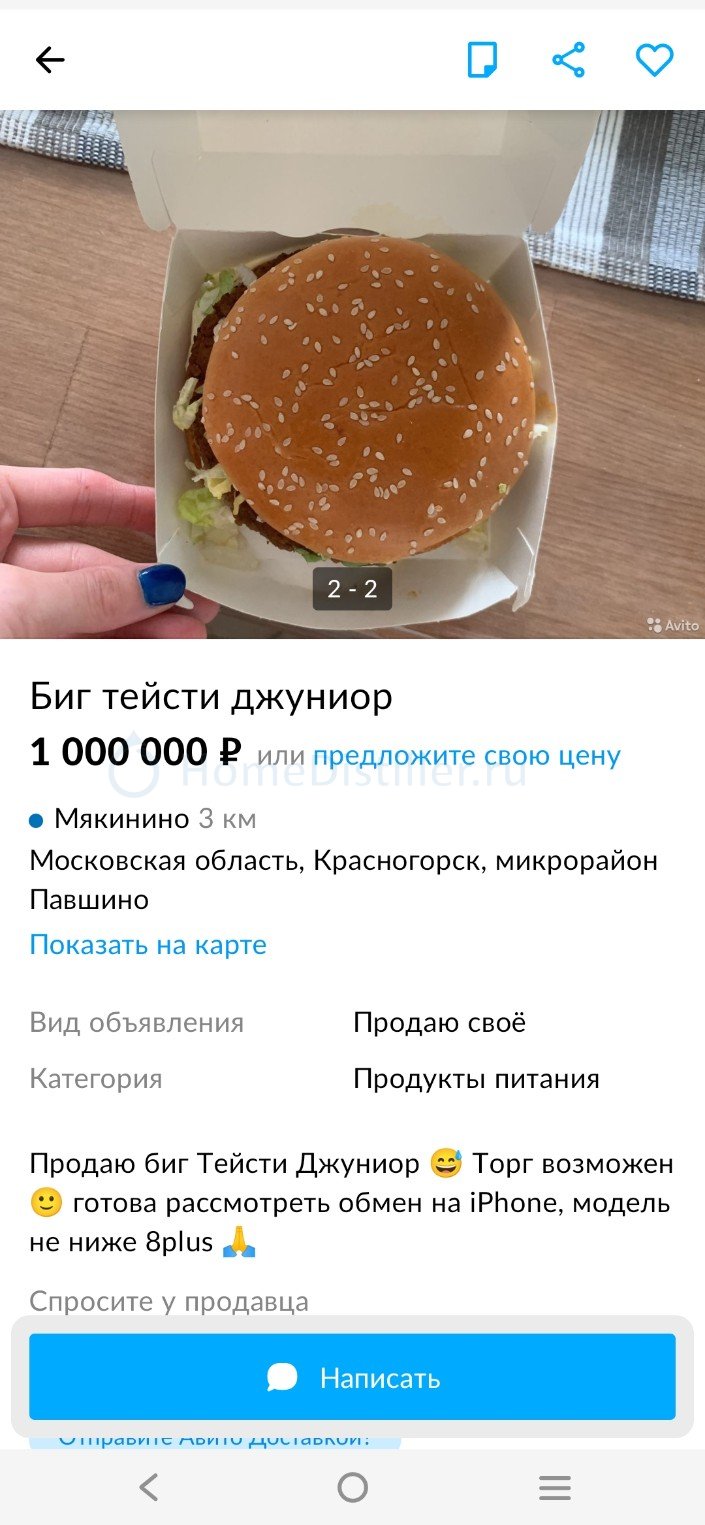This screenshot has height=1525, width=705.
Task: Go back using the top arrow
Action: (50, 61)
